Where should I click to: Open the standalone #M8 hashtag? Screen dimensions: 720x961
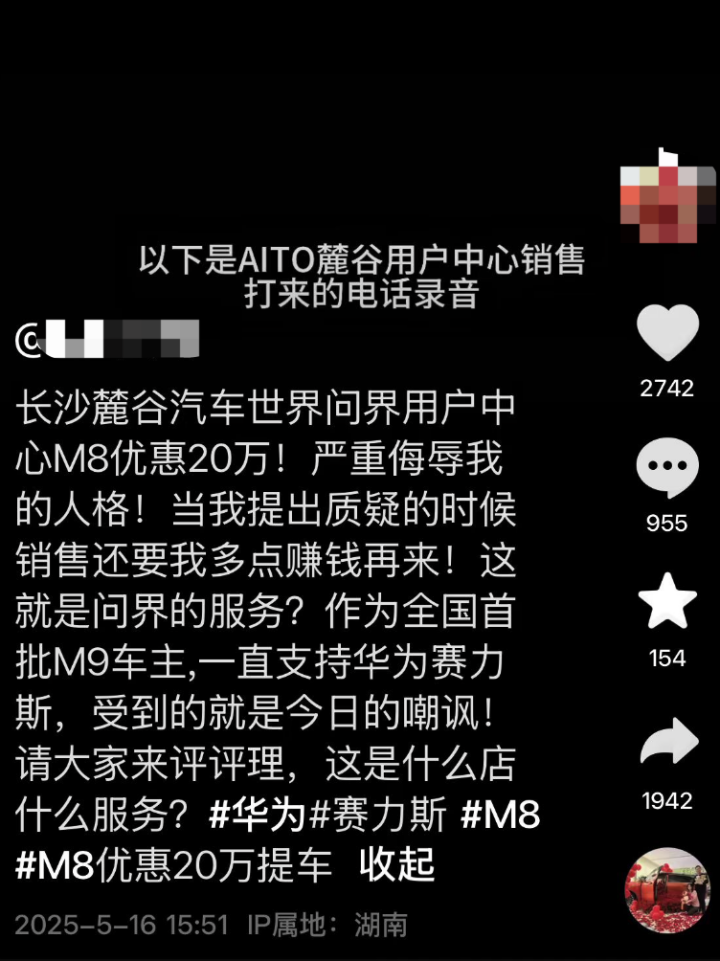[500, 815]
